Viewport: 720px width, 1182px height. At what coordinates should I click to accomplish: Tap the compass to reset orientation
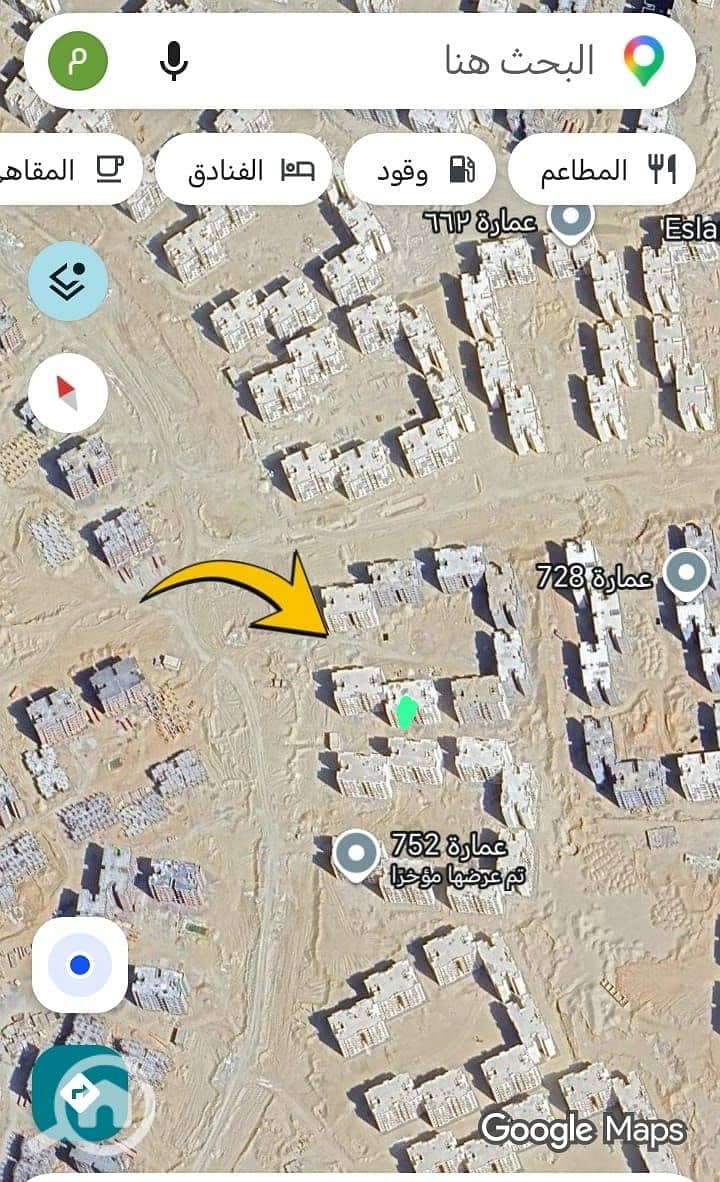tap(68, 393)
